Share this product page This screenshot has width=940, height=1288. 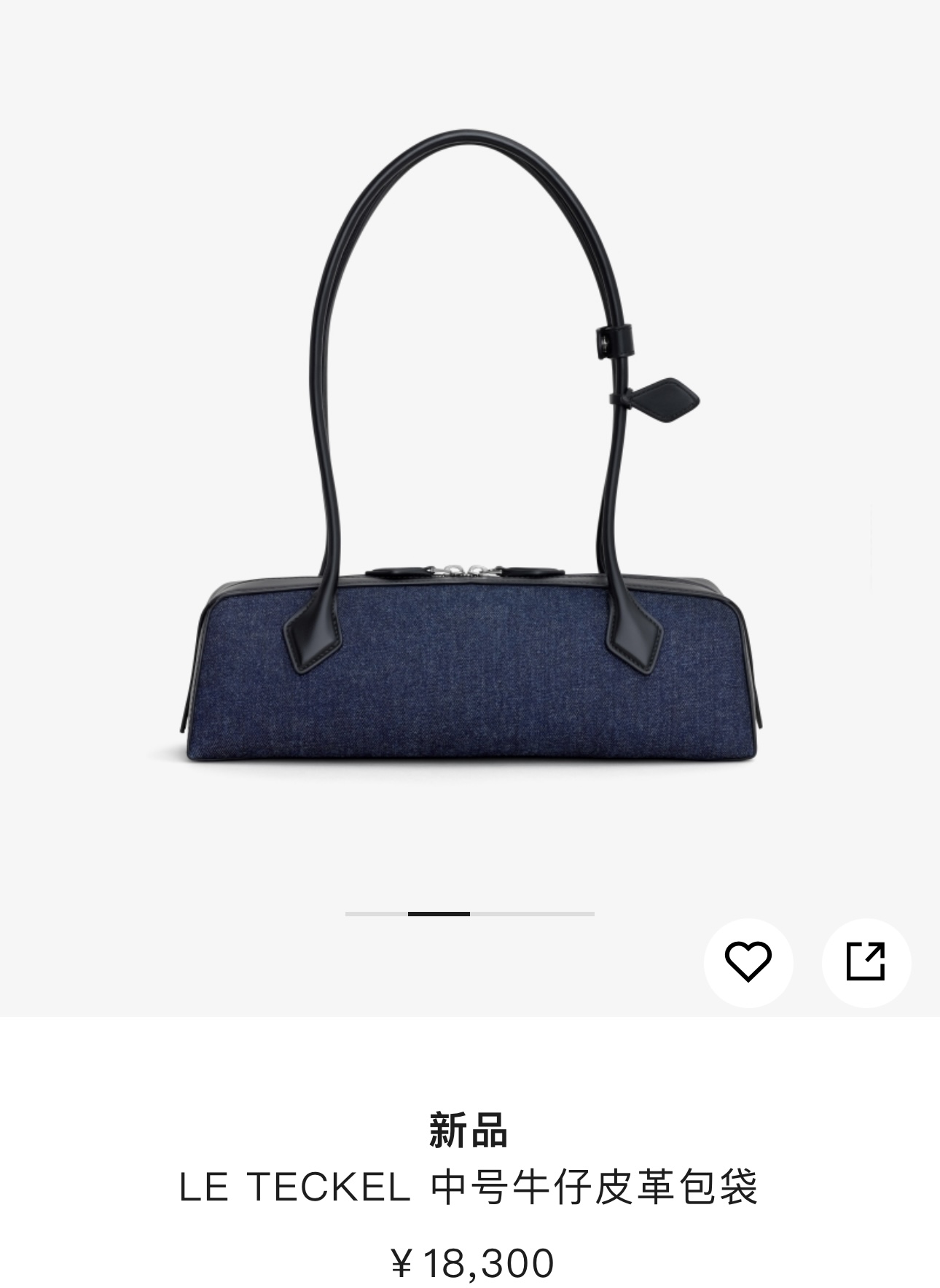tap(866, 962)
